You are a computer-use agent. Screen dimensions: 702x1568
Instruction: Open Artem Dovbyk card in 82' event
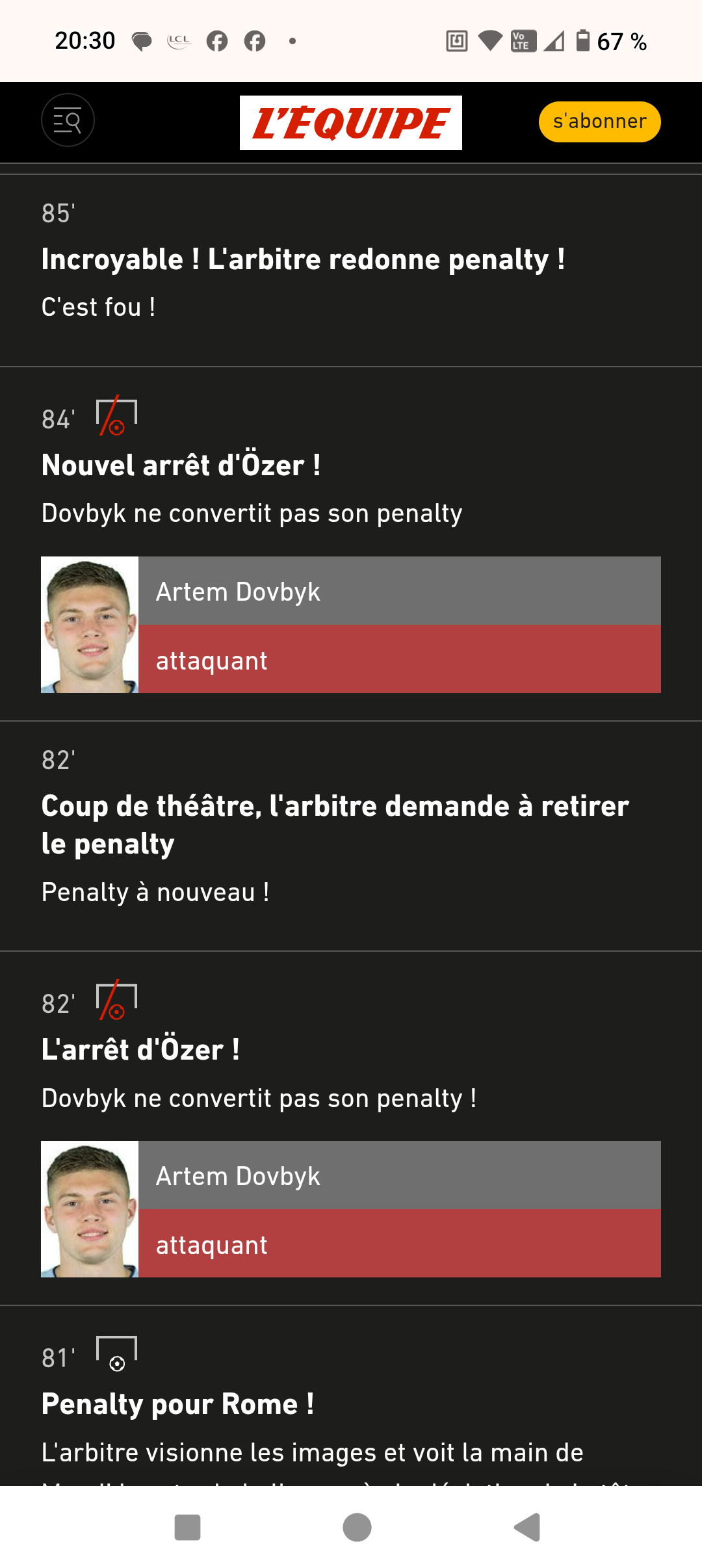(351, 1209)
